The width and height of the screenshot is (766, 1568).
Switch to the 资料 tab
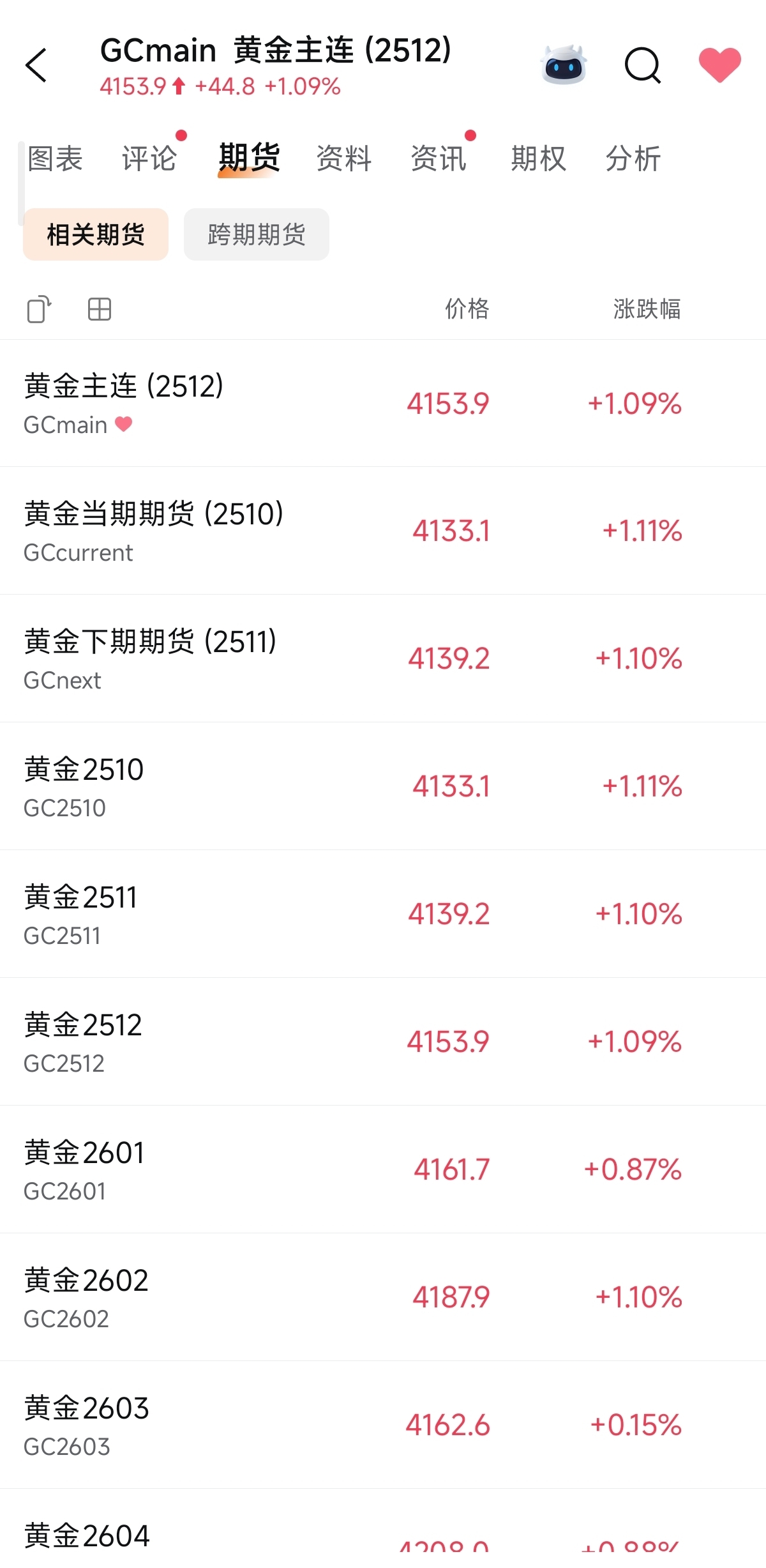[344, 158]
